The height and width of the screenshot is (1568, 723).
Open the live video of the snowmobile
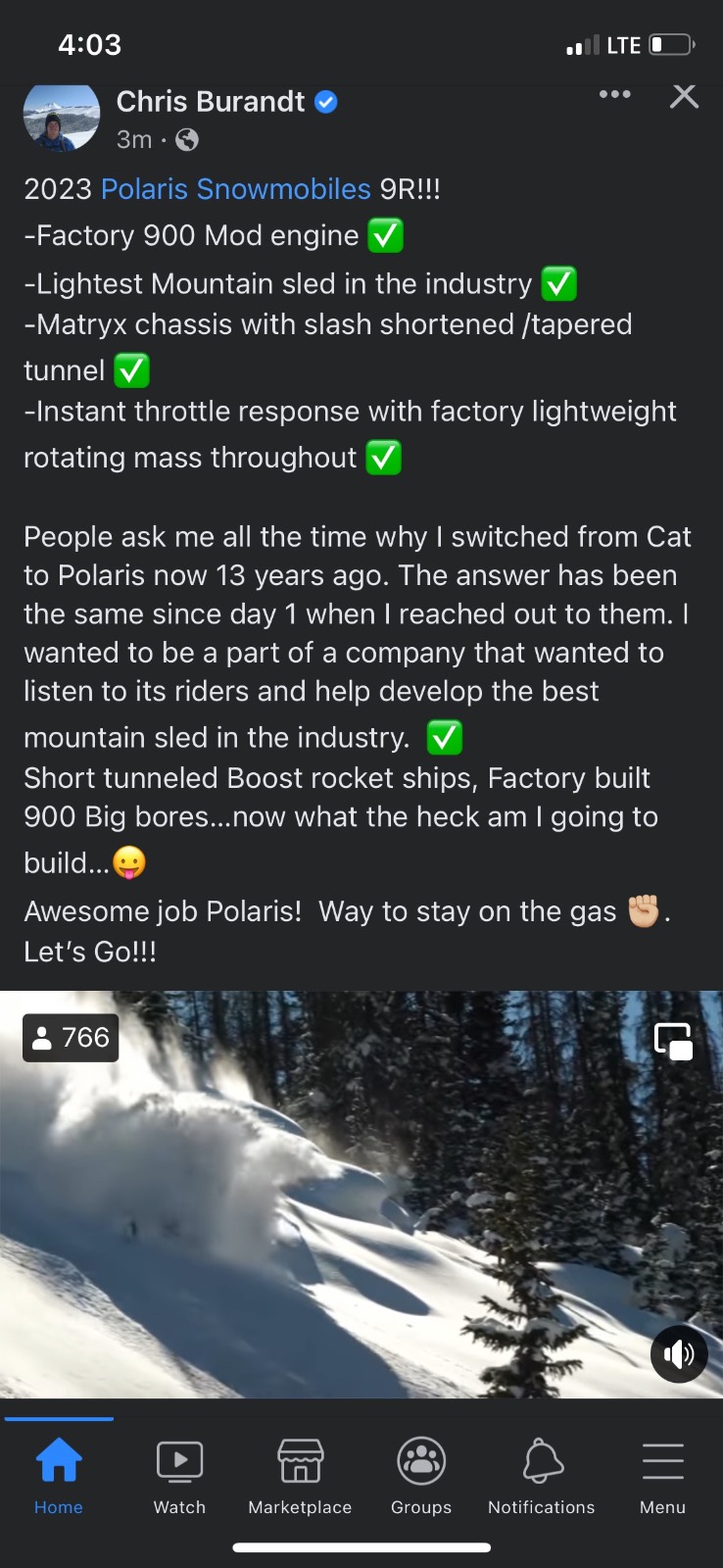pyautogui.click(x=361, y=1194)
